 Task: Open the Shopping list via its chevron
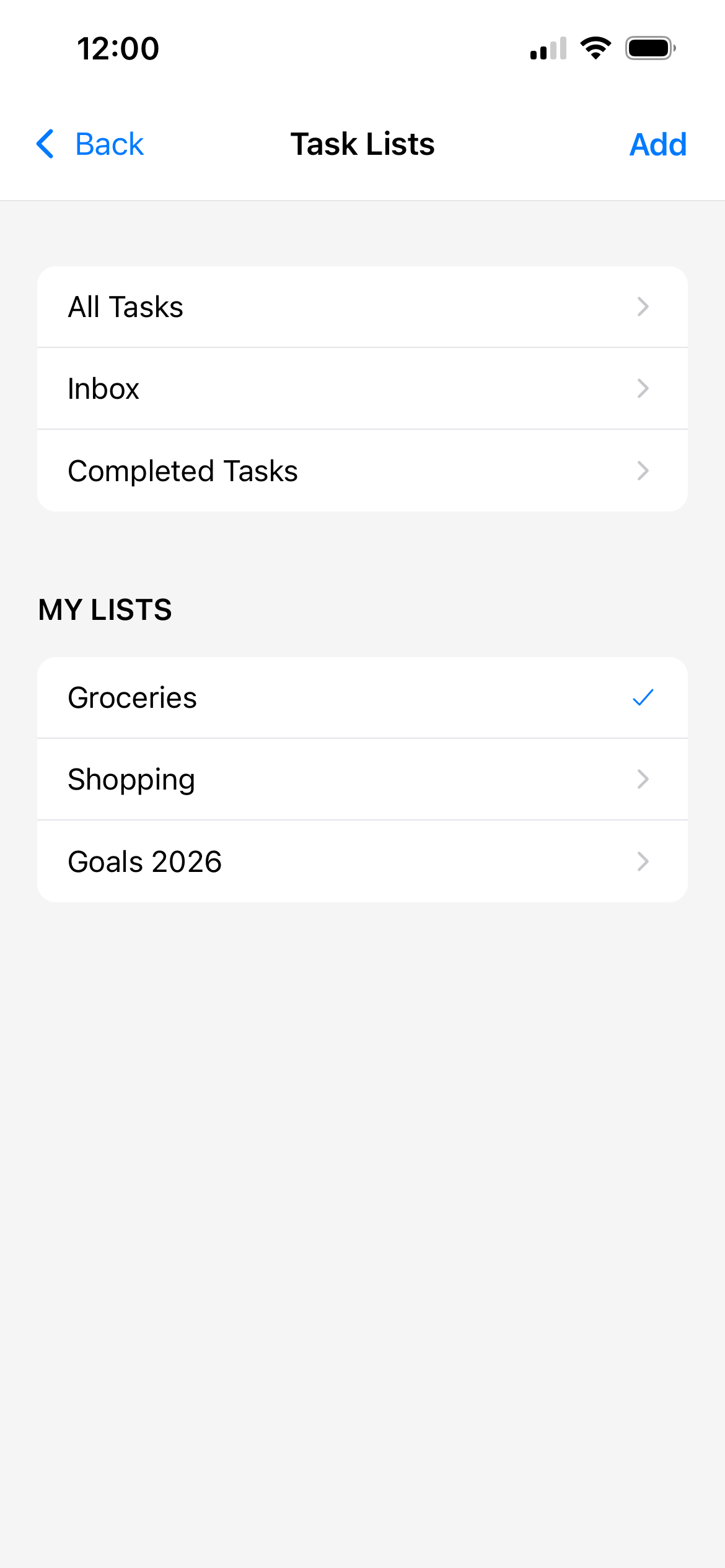(x=643, y=779)
